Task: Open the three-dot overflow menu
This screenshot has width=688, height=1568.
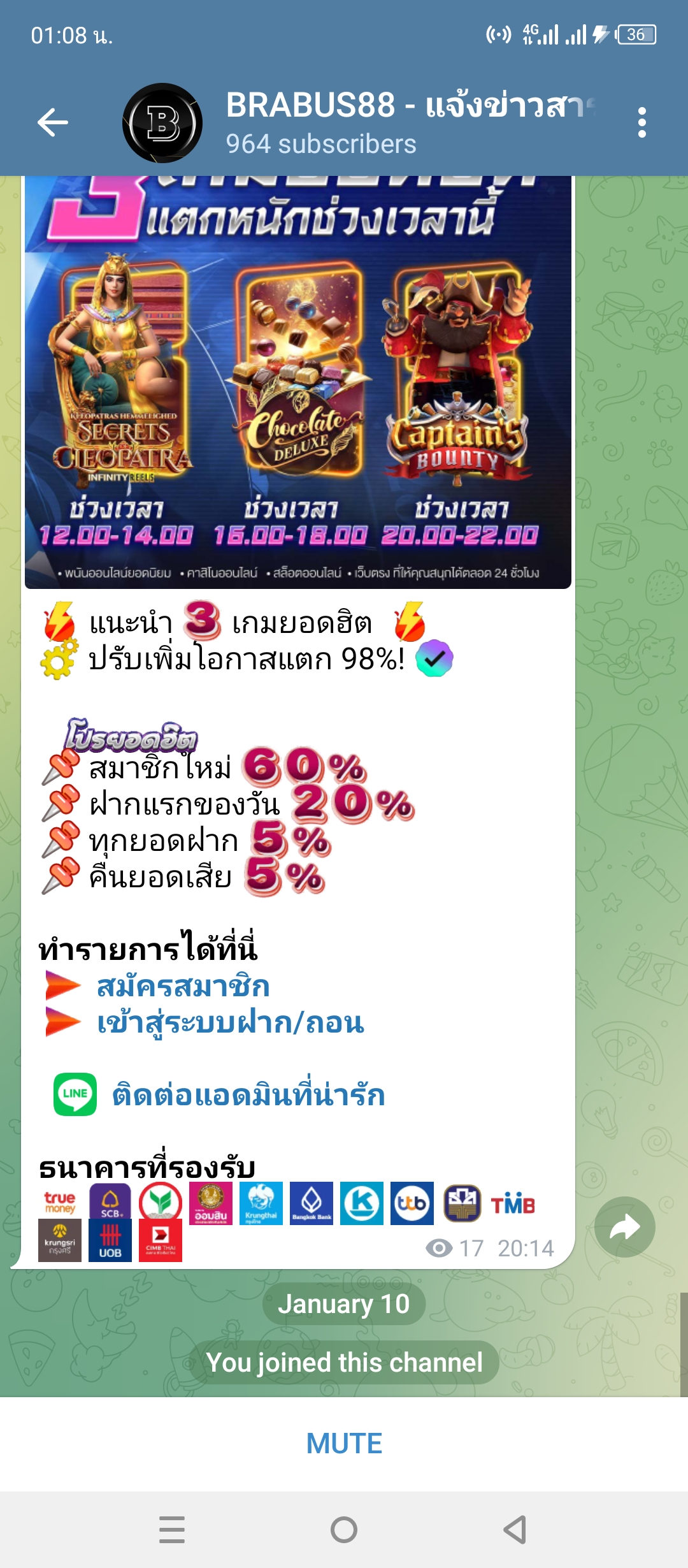Action: (x=641, y=122)
